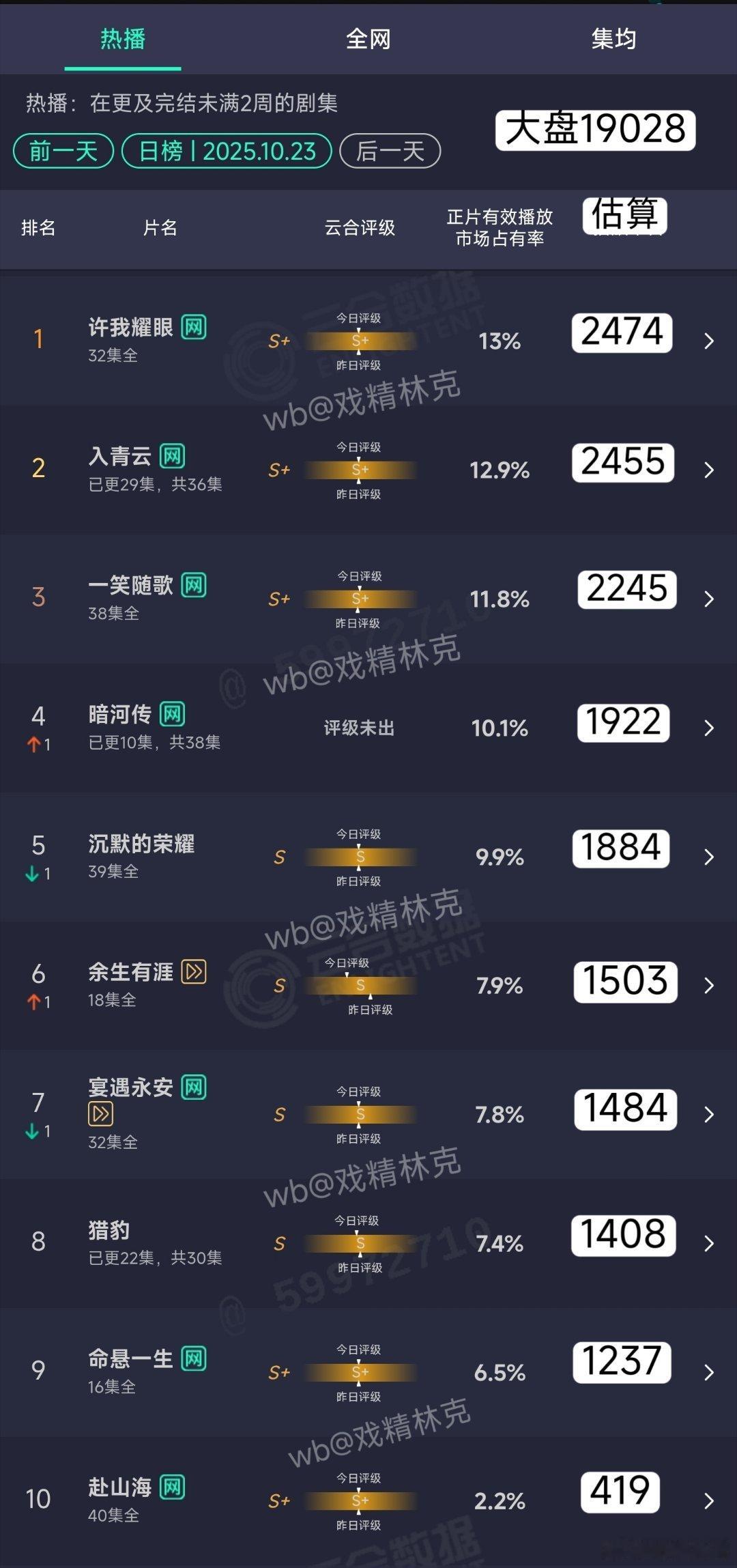Open 猎豹 details with its right chevron
This screenshot has width=737, height=1568.
(x=708, y=1242)
